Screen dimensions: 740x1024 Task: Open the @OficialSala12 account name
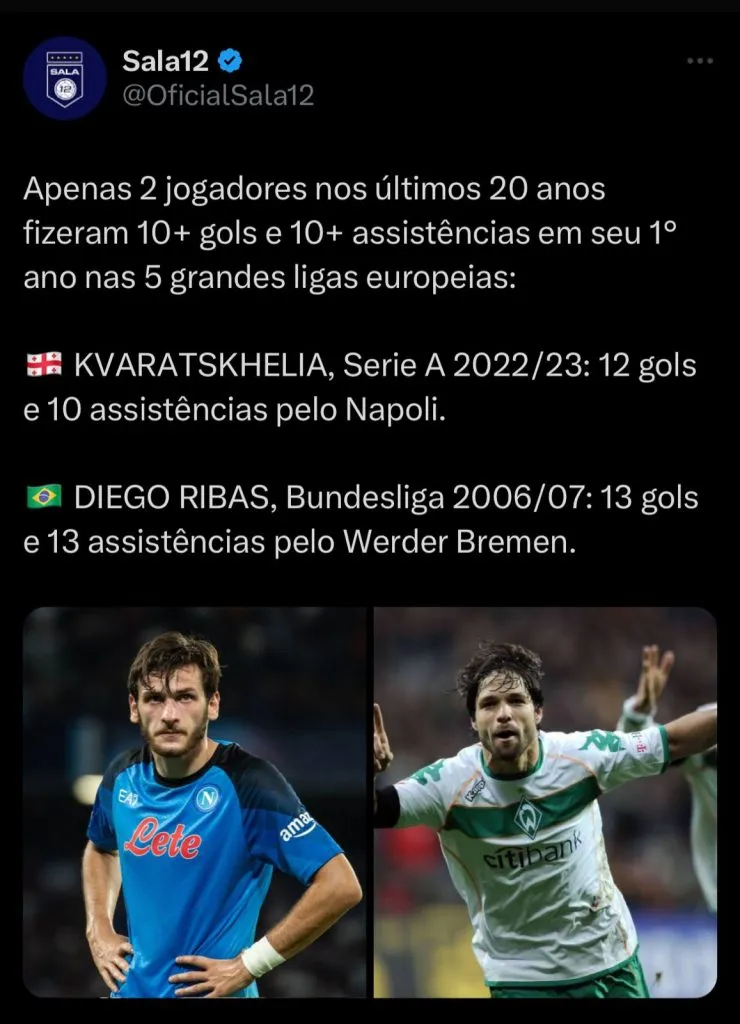218,95
